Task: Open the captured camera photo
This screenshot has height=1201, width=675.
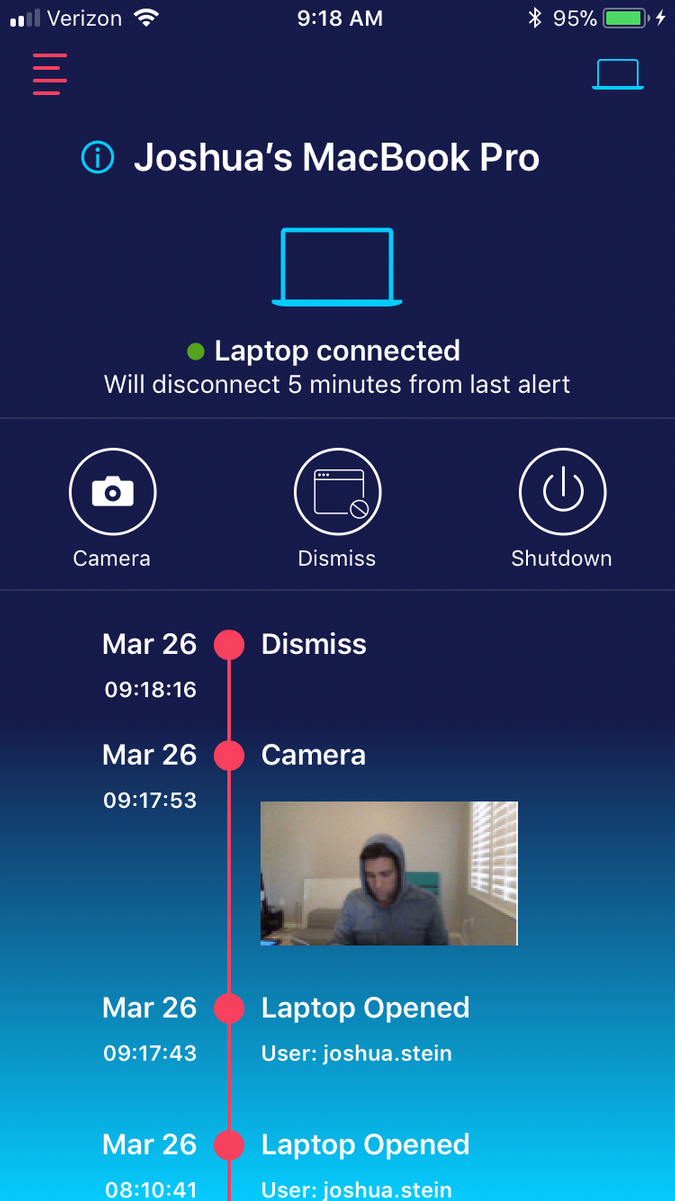Action: coord(388,873)
